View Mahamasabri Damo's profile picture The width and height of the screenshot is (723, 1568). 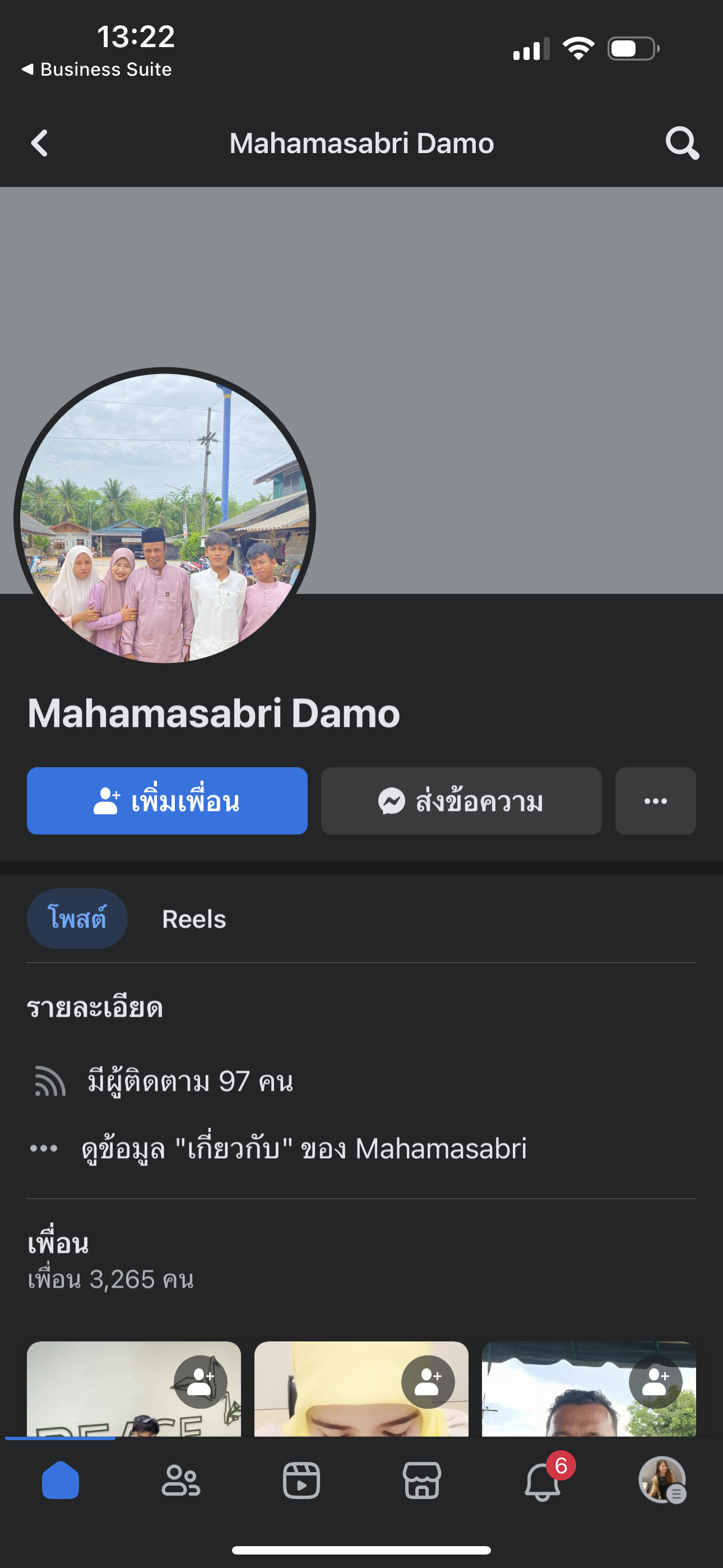pos(164,518)
